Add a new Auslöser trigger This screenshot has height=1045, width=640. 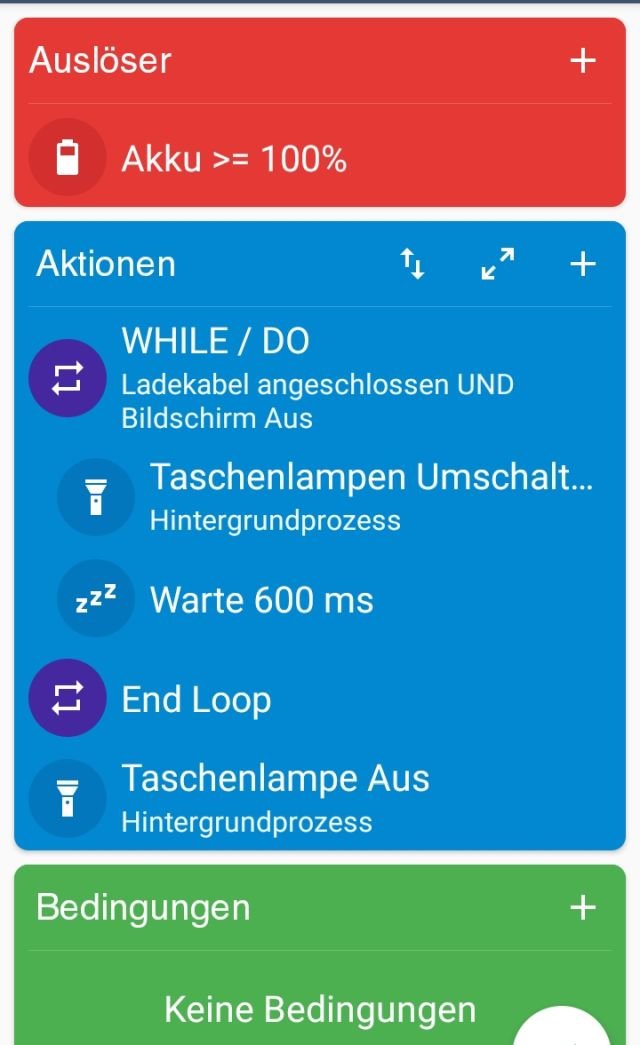583,61
